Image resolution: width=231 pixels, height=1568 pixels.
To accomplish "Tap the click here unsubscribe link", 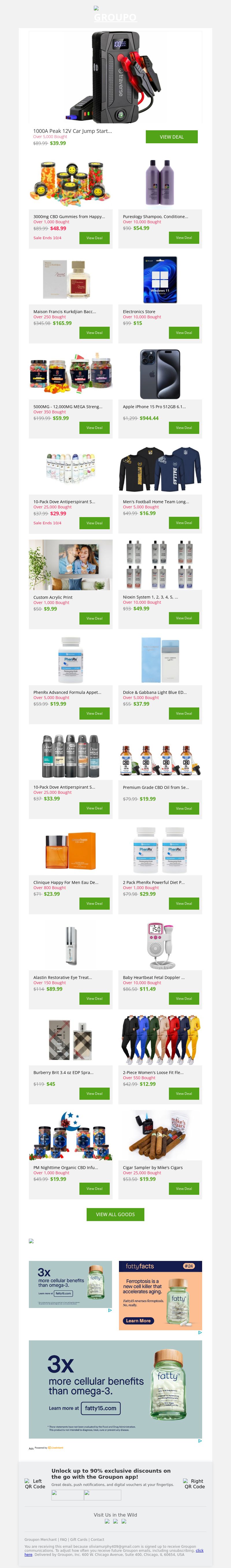I will pyautogui.click(x=200, y=1550).
